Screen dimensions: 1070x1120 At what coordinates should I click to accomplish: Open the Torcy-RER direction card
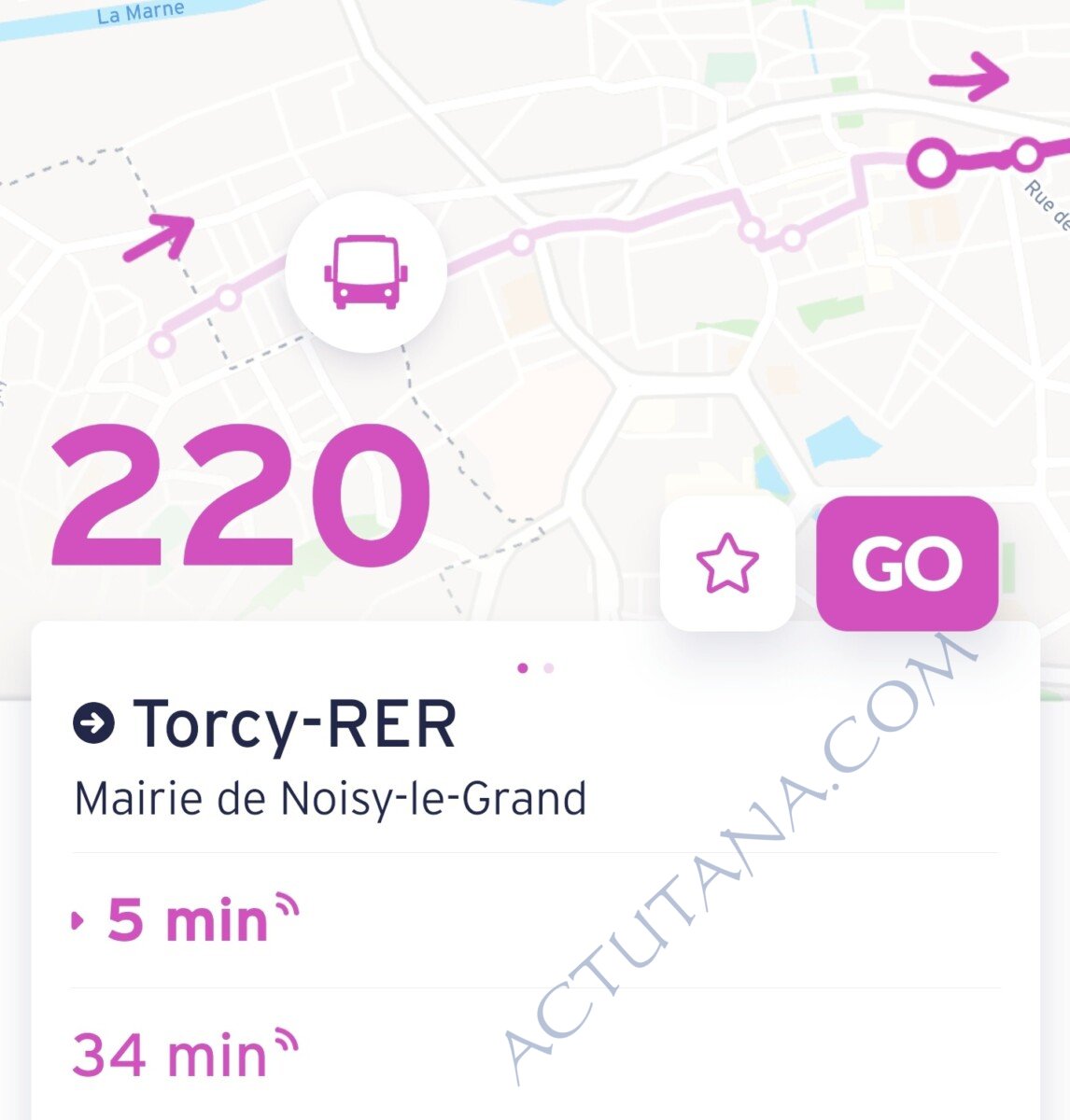(x=294, y=724)
